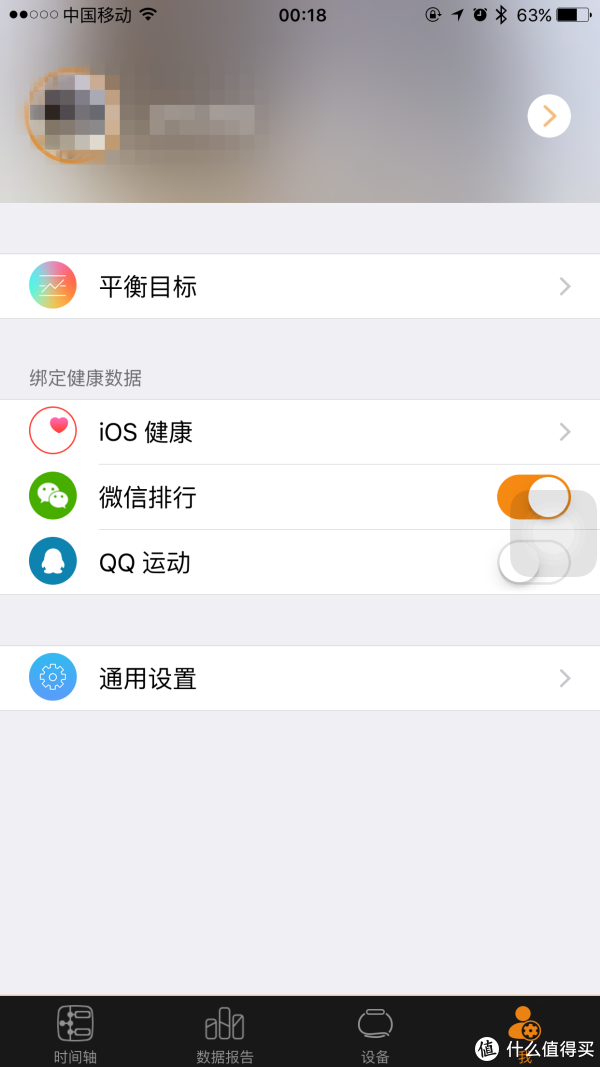Go to the 设备 tab
Viewport: 600px width, 1067px height.
pos(375,1031)
